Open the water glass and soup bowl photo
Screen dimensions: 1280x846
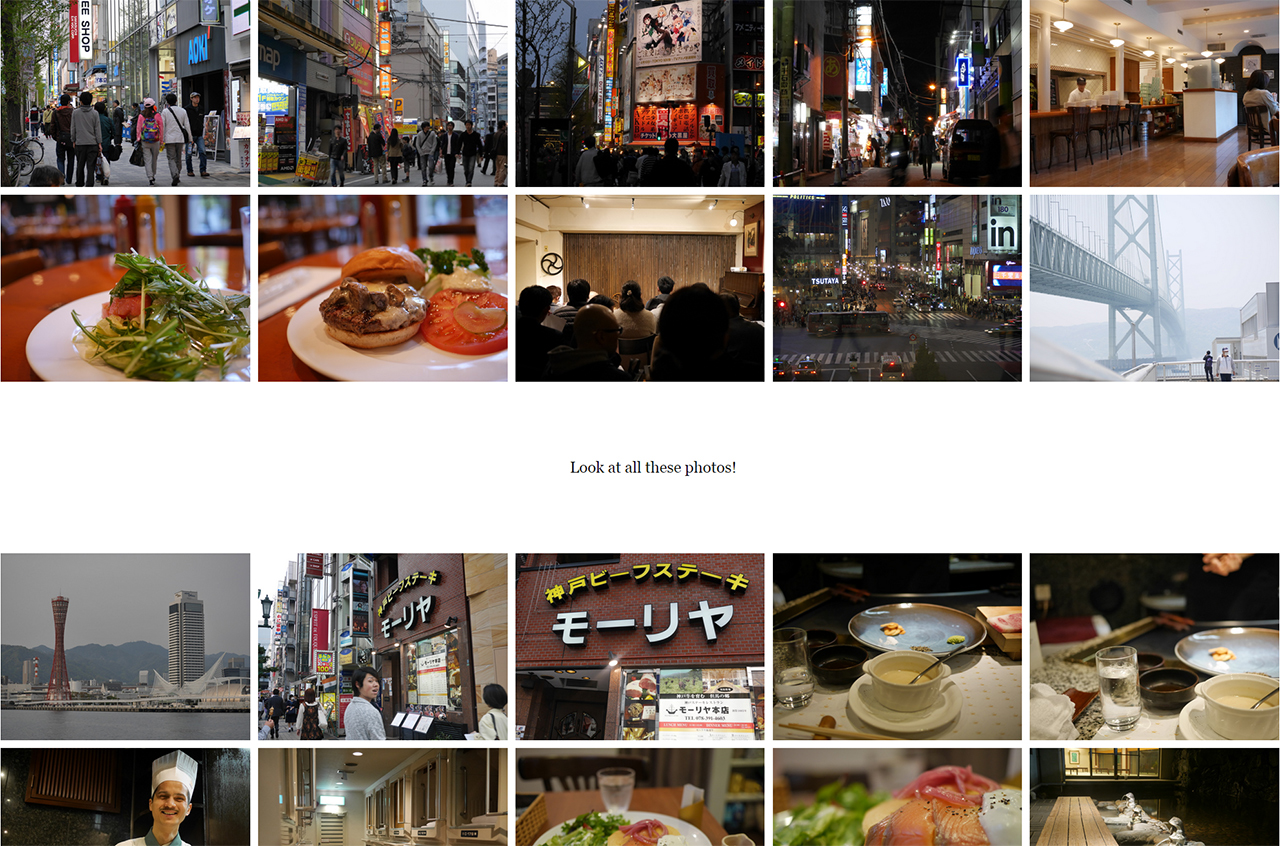click(x=1154, y=646)
